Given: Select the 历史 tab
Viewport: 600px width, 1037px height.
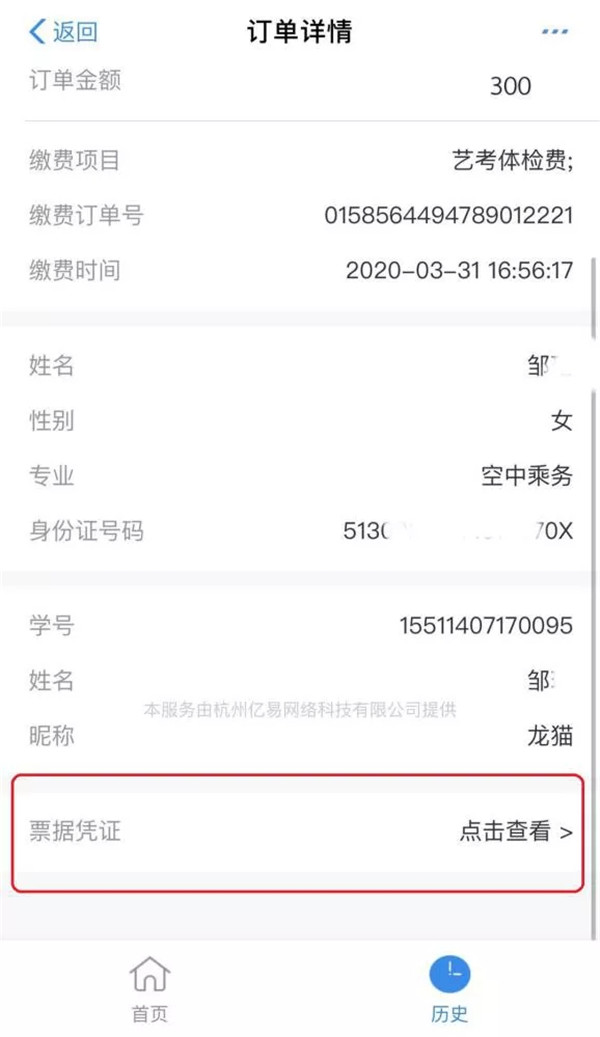Looking at the screenshot, I should coord(449,989).
